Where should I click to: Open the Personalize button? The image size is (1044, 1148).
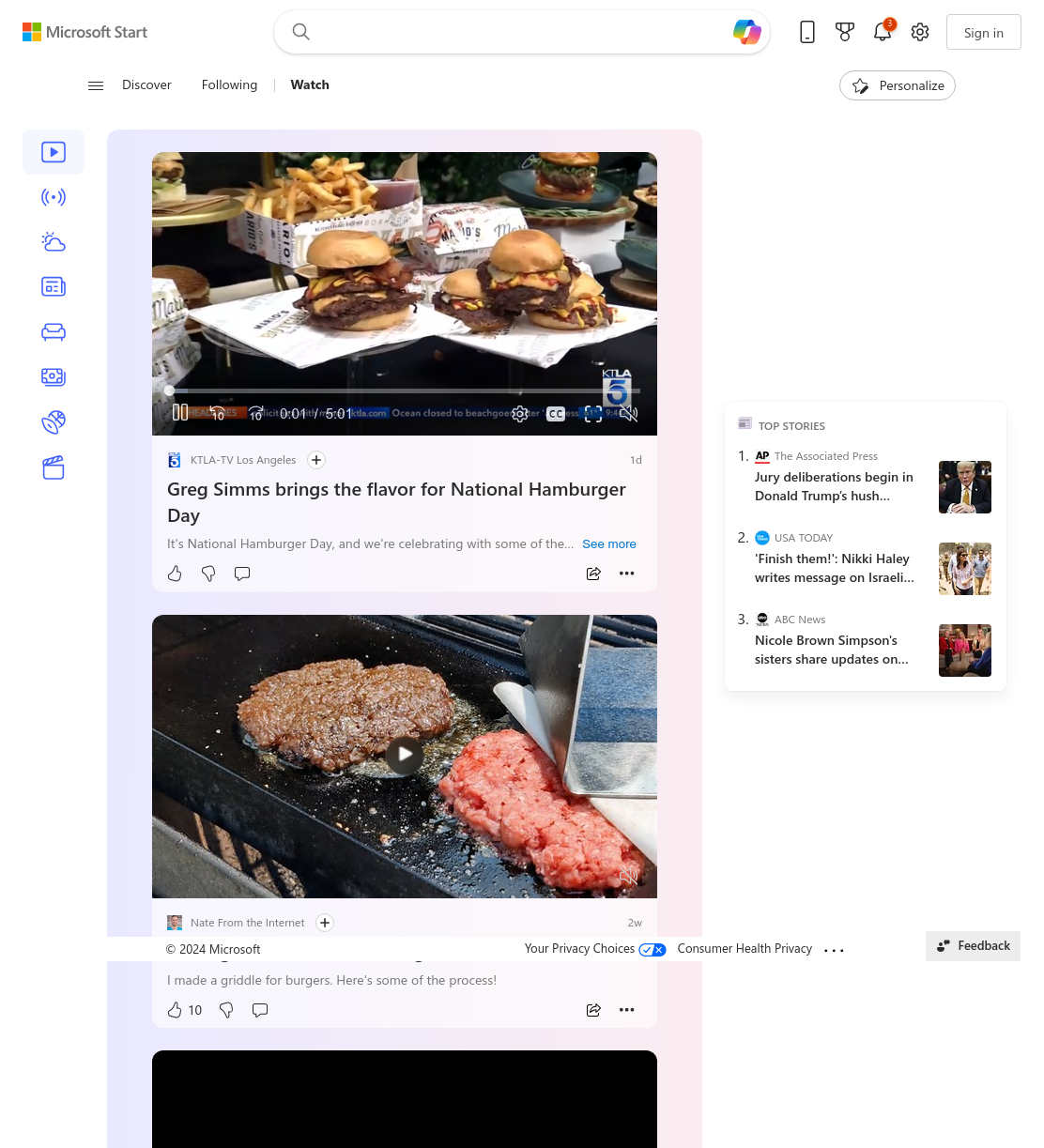pos(898,85)
